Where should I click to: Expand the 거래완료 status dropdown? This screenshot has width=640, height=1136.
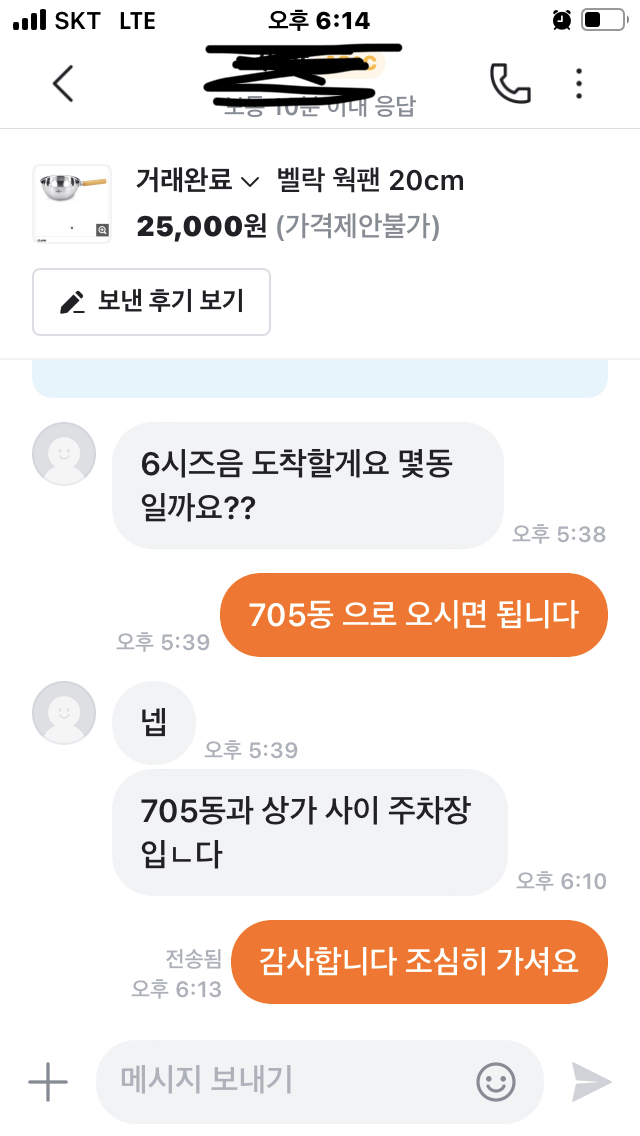click(x=196, y=180)
